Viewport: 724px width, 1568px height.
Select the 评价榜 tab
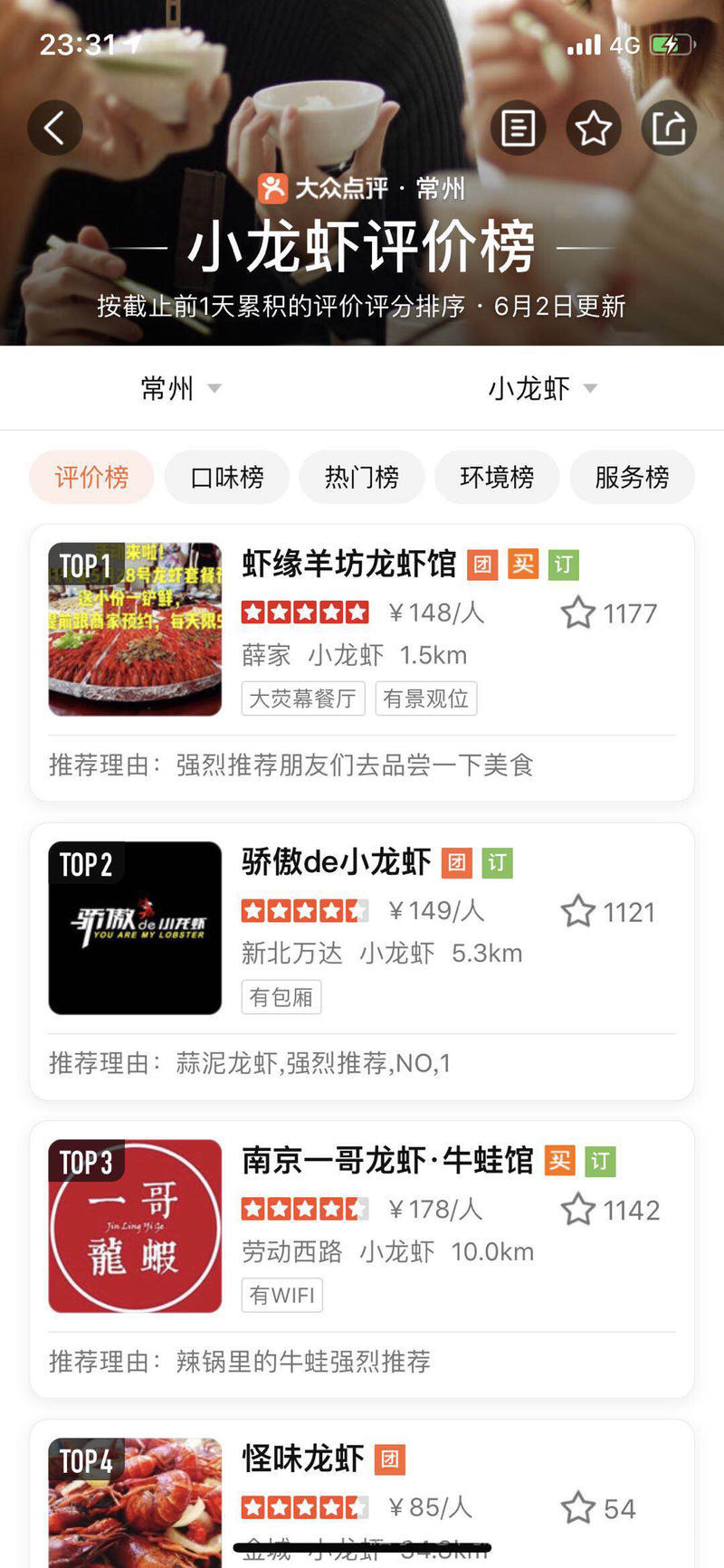91,477
